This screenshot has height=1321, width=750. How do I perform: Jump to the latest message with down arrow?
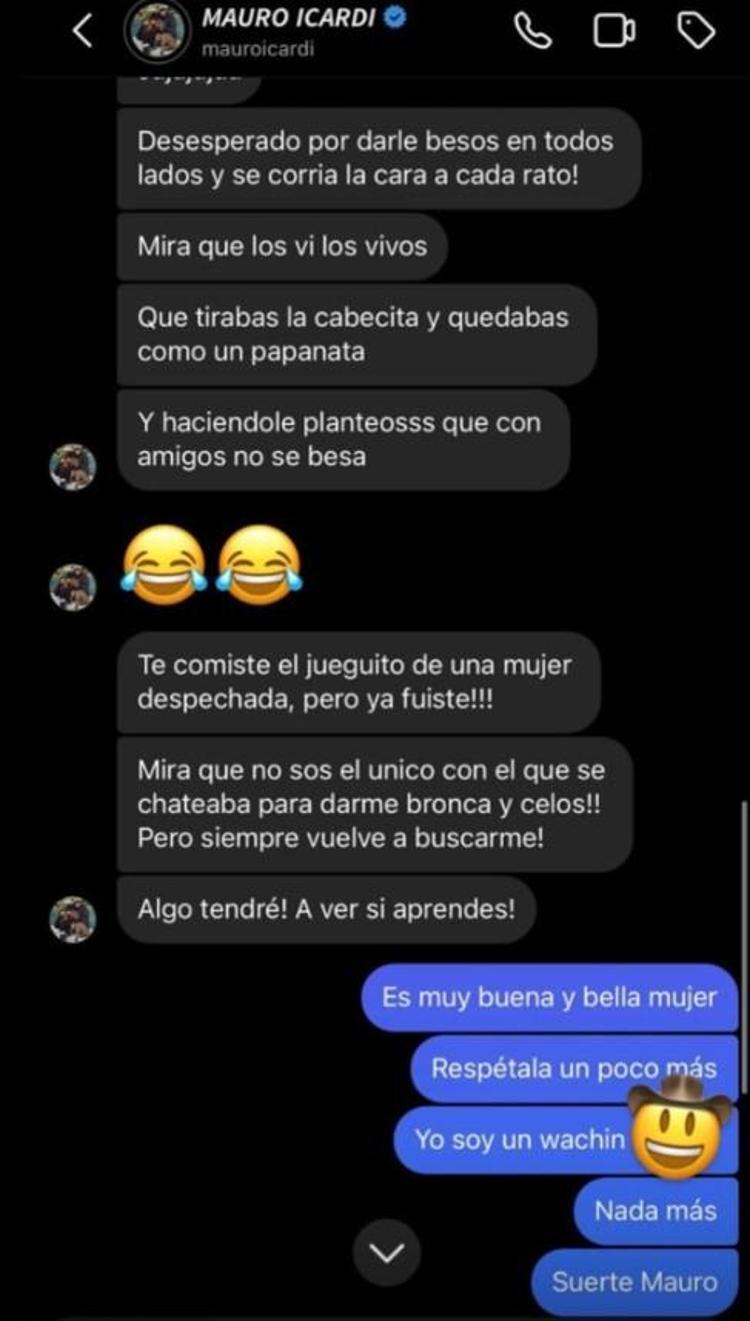click(x=387, y=1252)
